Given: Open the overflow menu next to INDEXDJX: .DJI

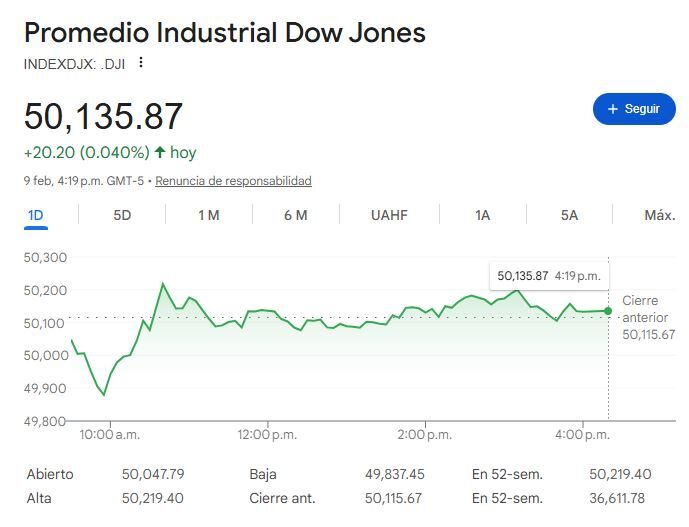Looking at the screenshot, I should pyautogui.click(x=141, y=63).
